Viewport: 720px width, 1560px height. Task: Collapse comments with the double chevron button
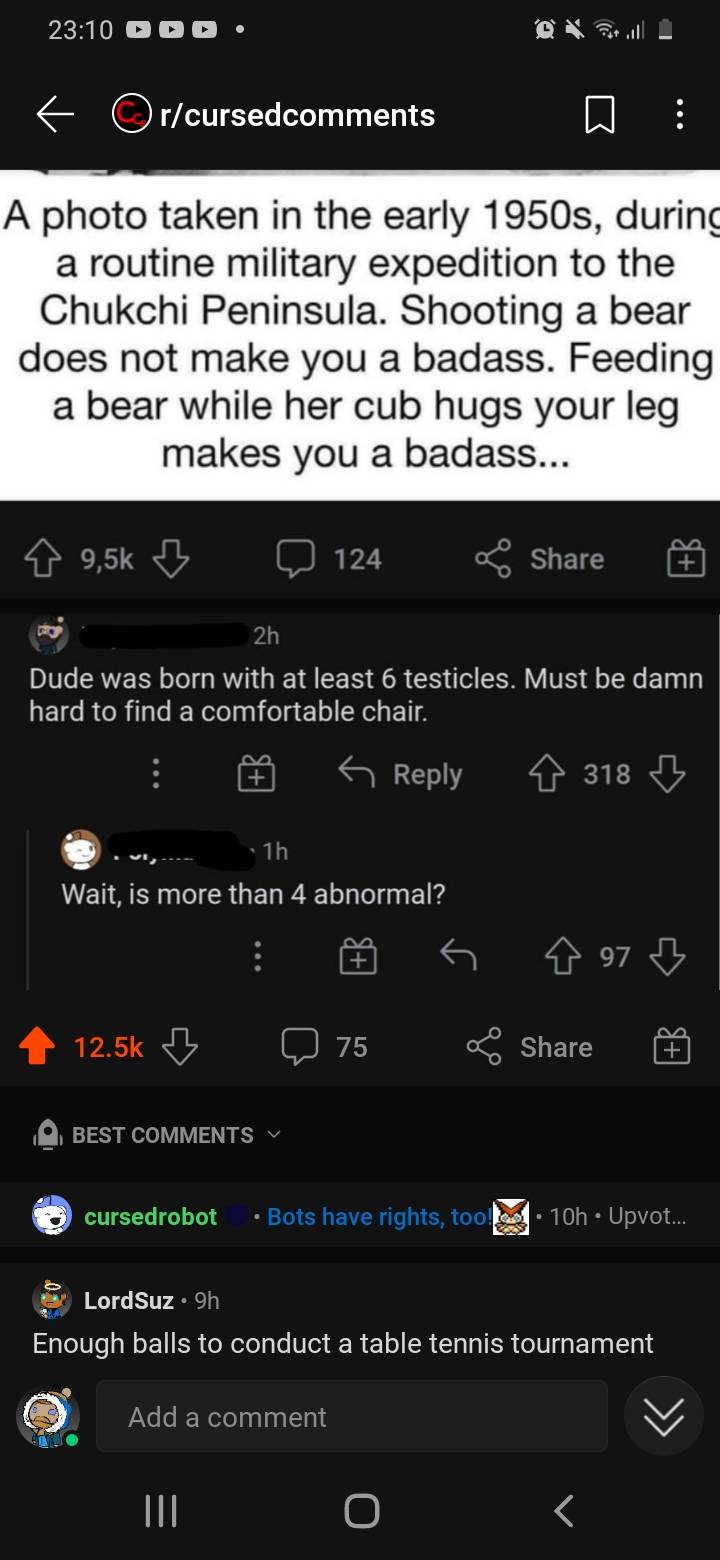[x=664, y=1416]
